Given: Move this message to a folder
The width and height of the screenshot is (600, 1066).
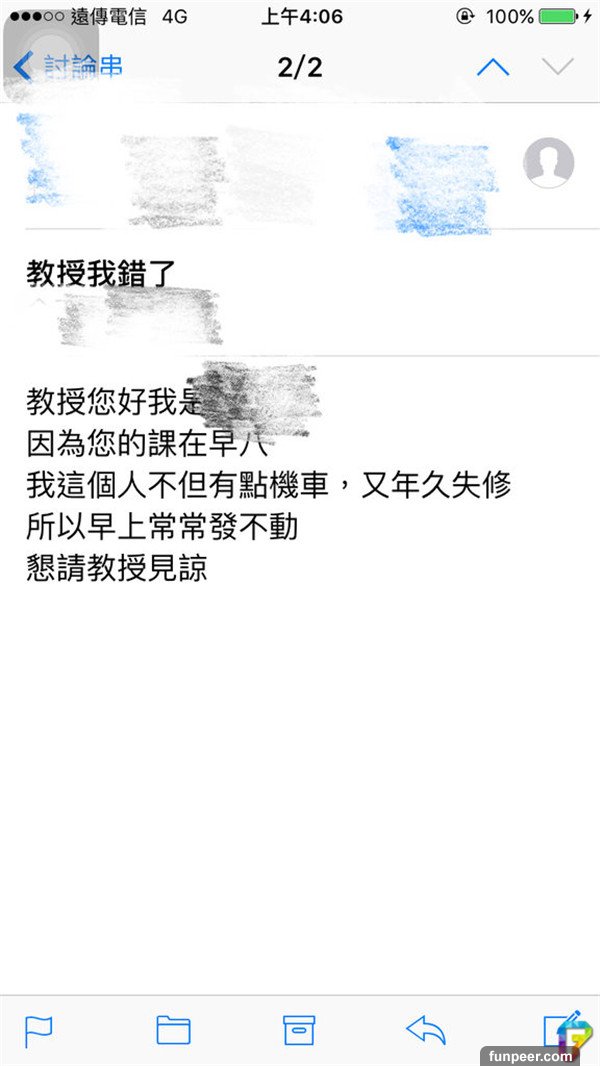Looking at the screenshot, I should click(x=173, y=1030).
